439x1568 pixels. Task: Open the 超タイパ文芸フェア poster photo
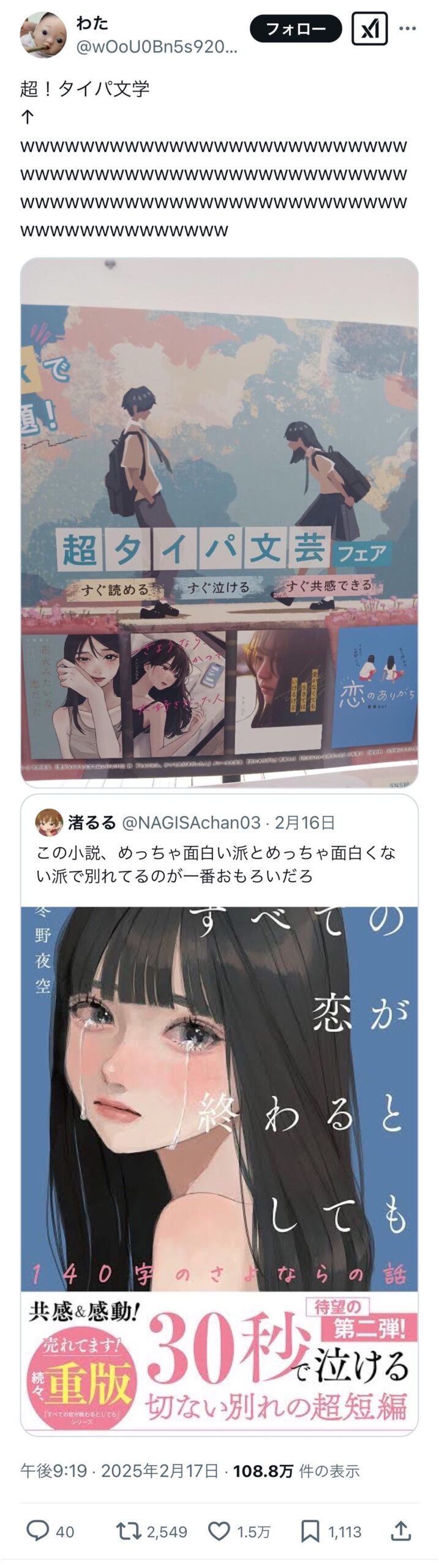click(219, 522)
